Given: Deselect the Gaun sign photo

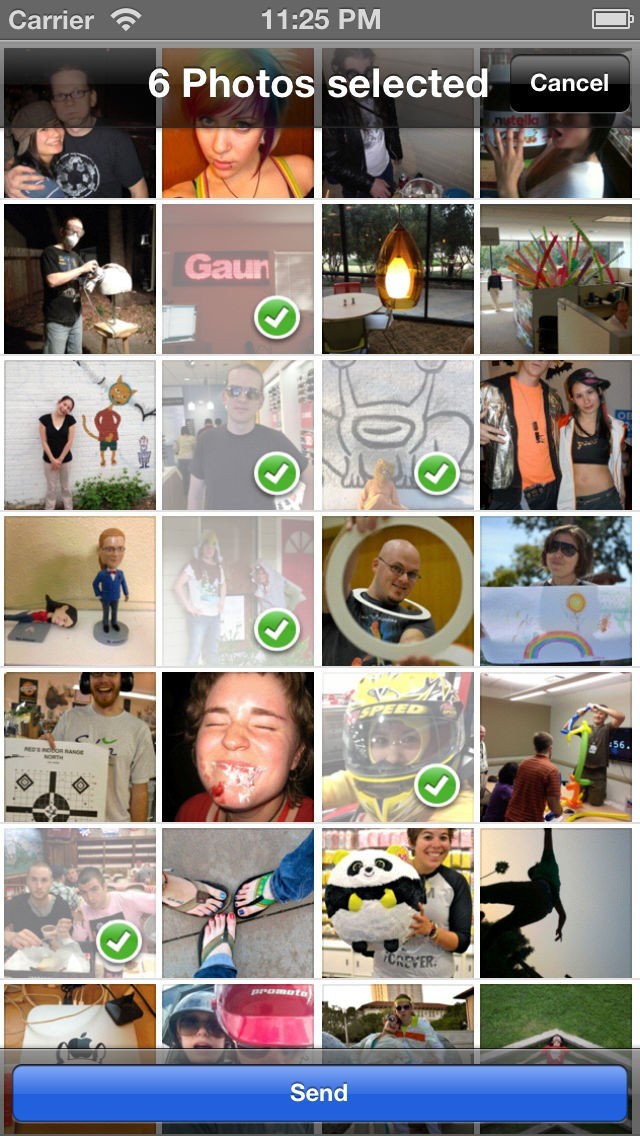Looking at the screenshot, I should click(238, 279).
